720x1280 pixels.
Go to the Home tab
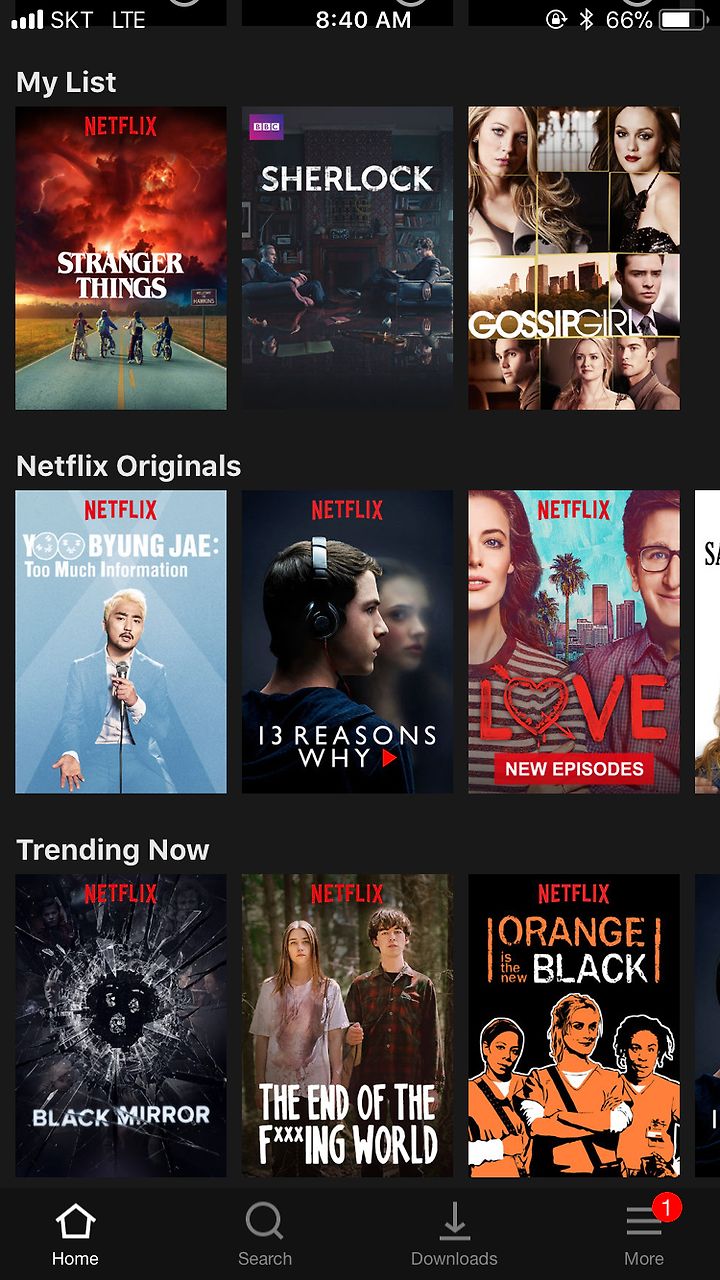[x=75, y=1235]
